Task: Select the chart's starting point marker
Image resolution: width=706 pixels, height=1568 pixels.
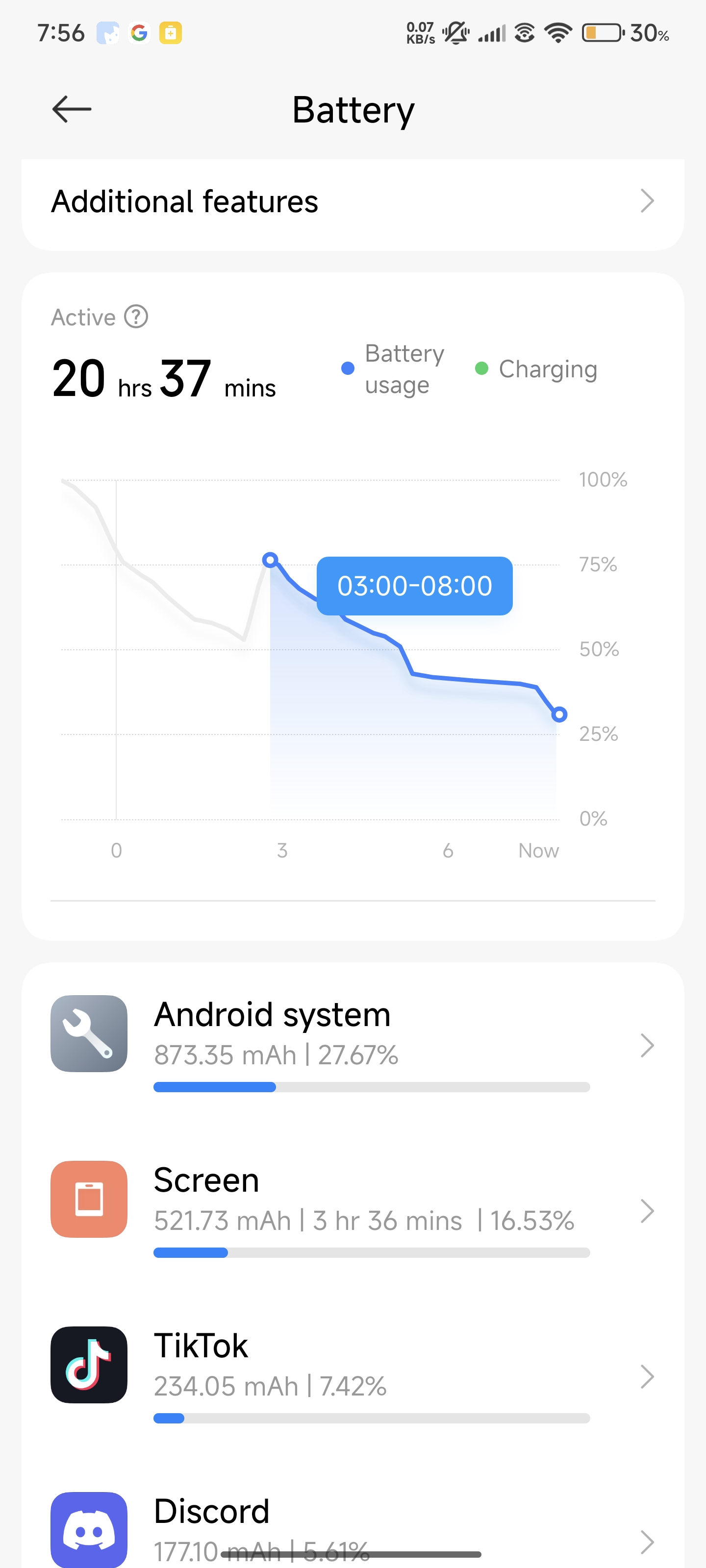Action: point(271,560)
